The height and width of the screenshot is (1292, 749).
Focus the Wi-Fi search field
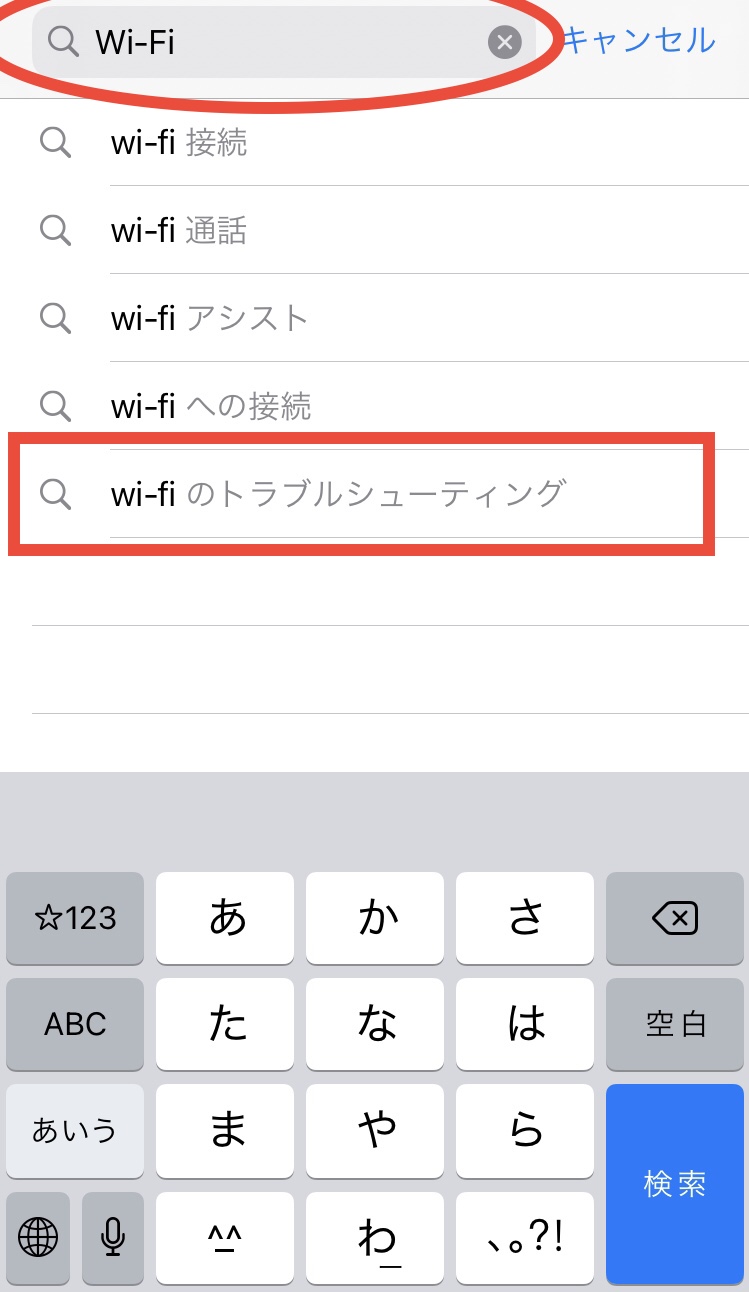284,42
